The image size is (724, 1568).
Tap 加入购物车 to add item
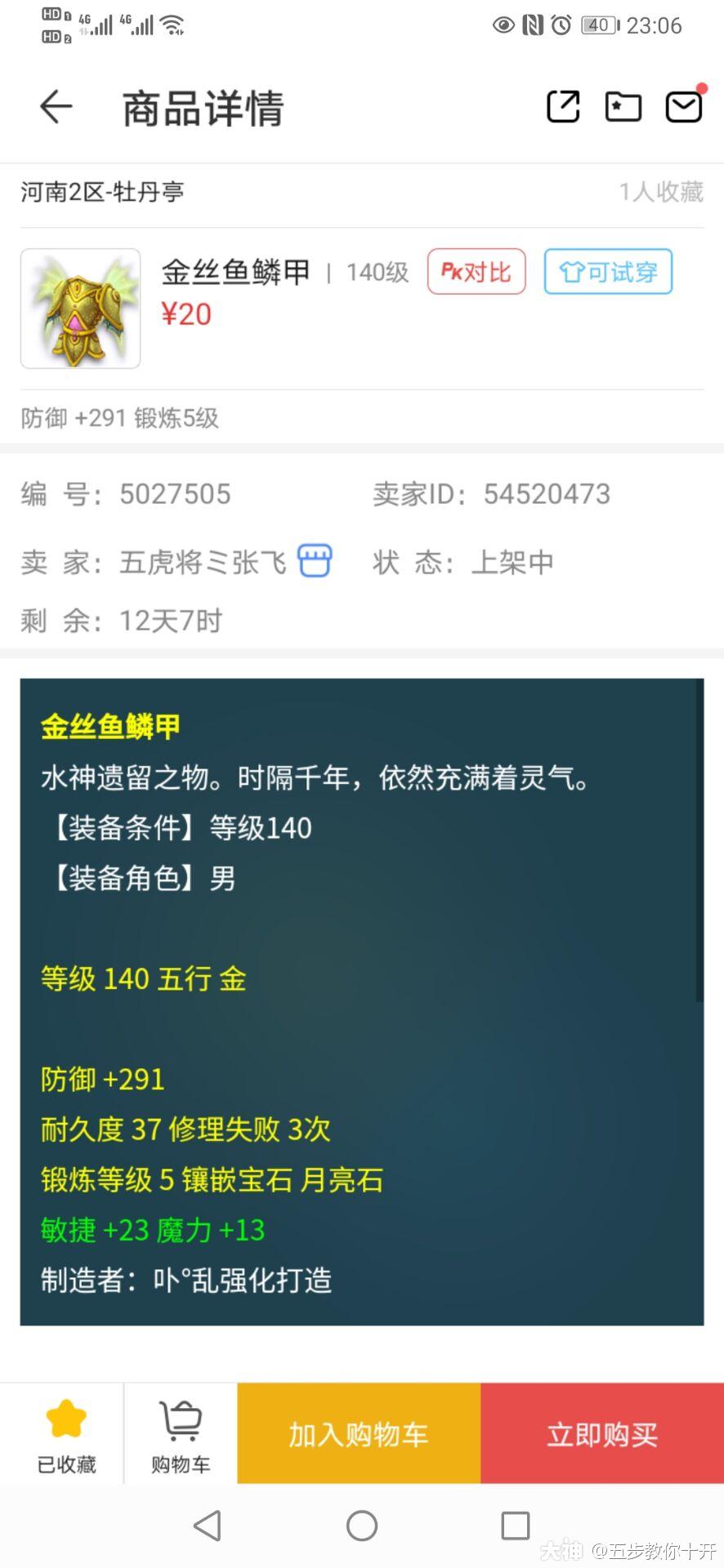coord(359,1434)
